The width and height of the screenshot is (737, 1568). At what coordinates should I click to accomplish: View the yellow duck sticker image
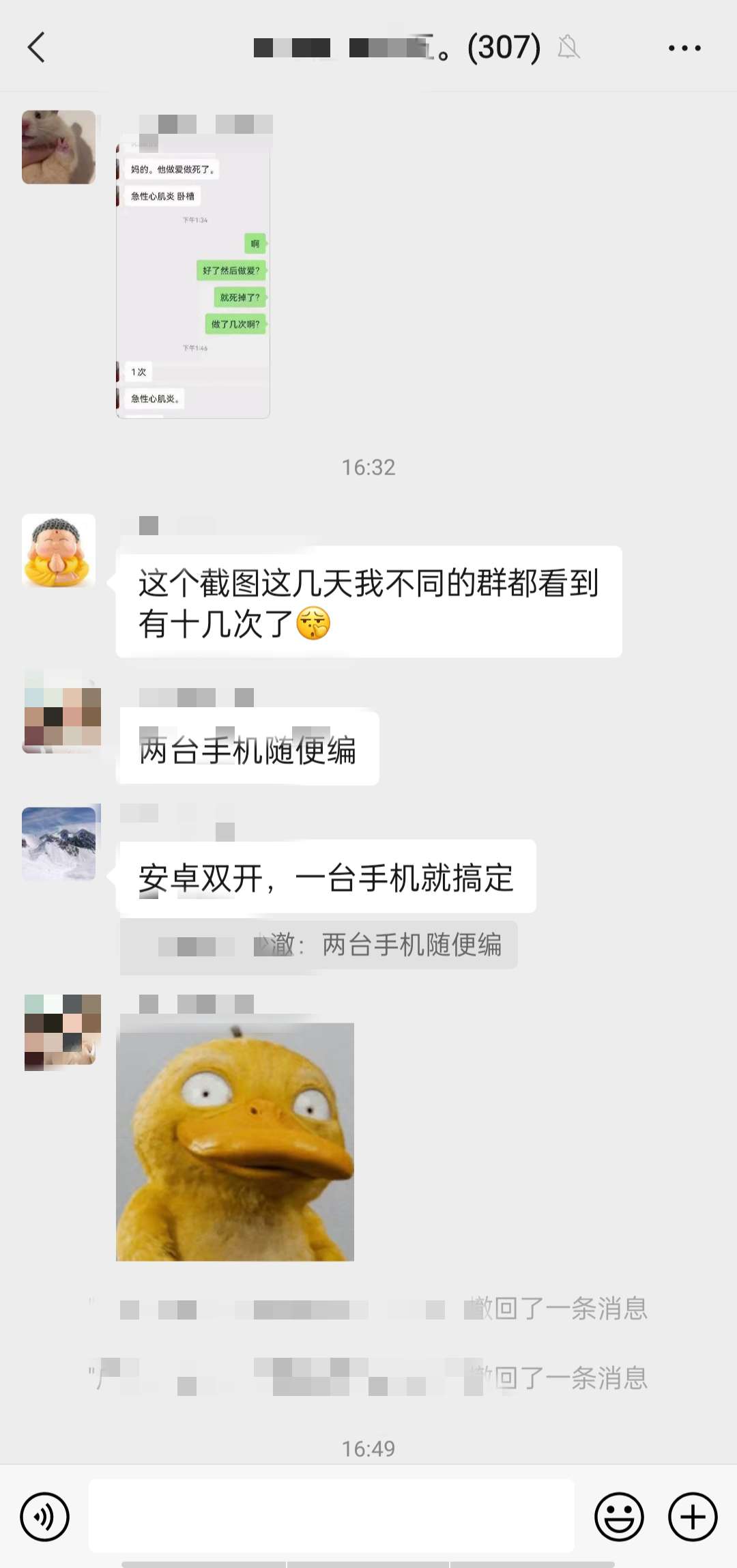click(x=235, y=1141)
